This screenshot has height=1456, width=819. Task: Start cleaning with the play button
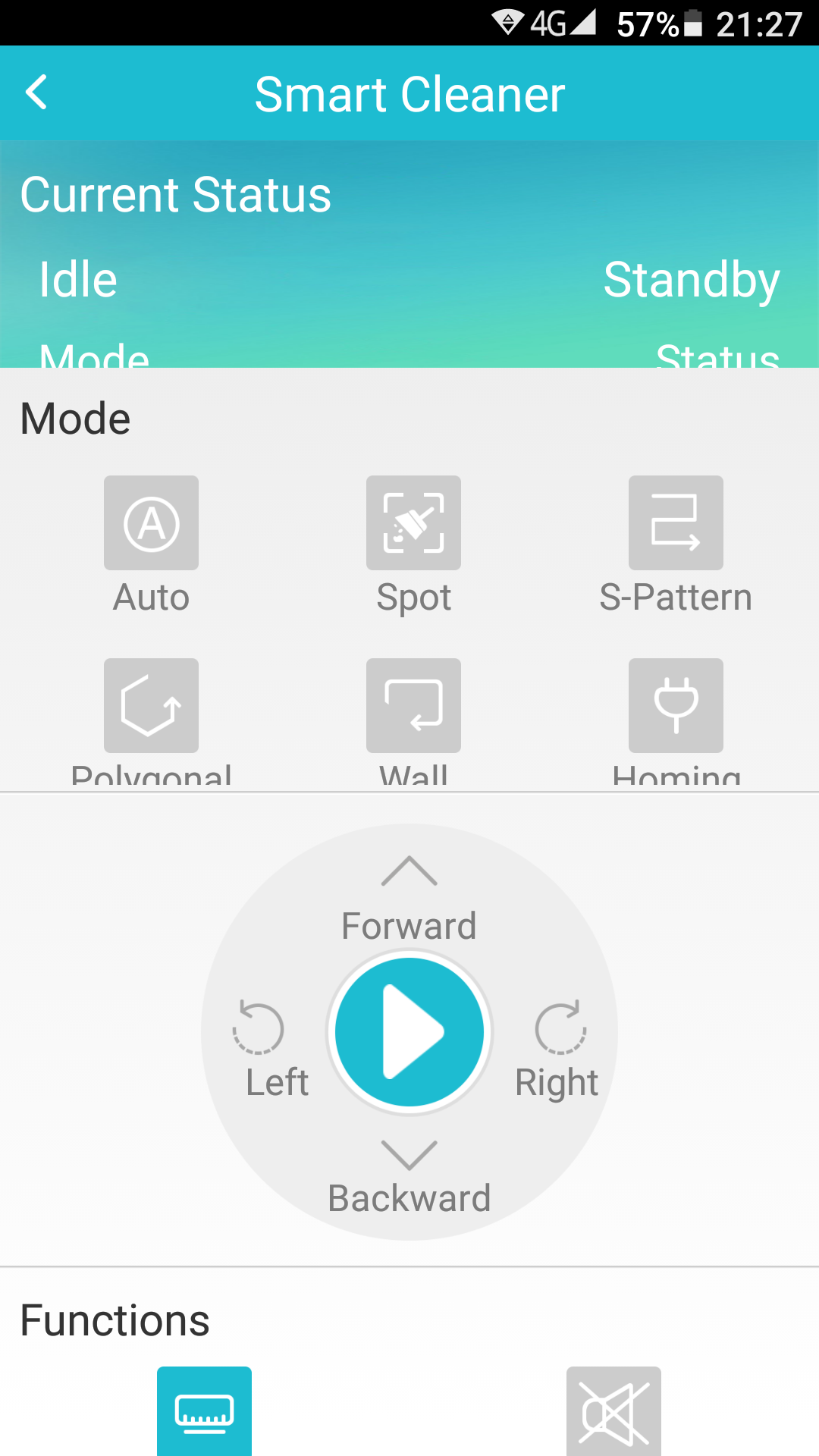click(409, 1032)
